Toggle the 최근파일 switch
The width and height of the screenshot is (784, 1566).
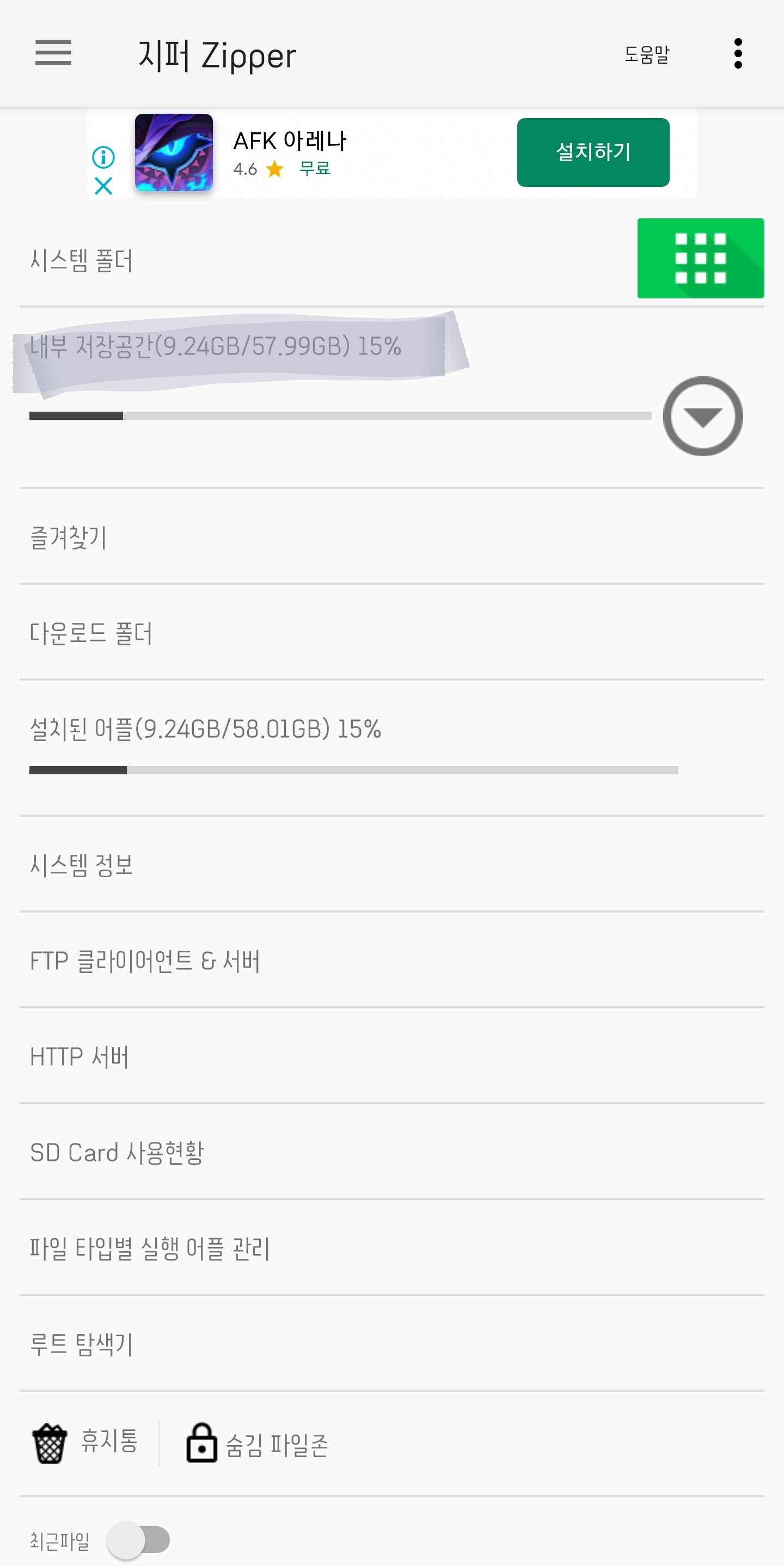tap(139, 1540)
